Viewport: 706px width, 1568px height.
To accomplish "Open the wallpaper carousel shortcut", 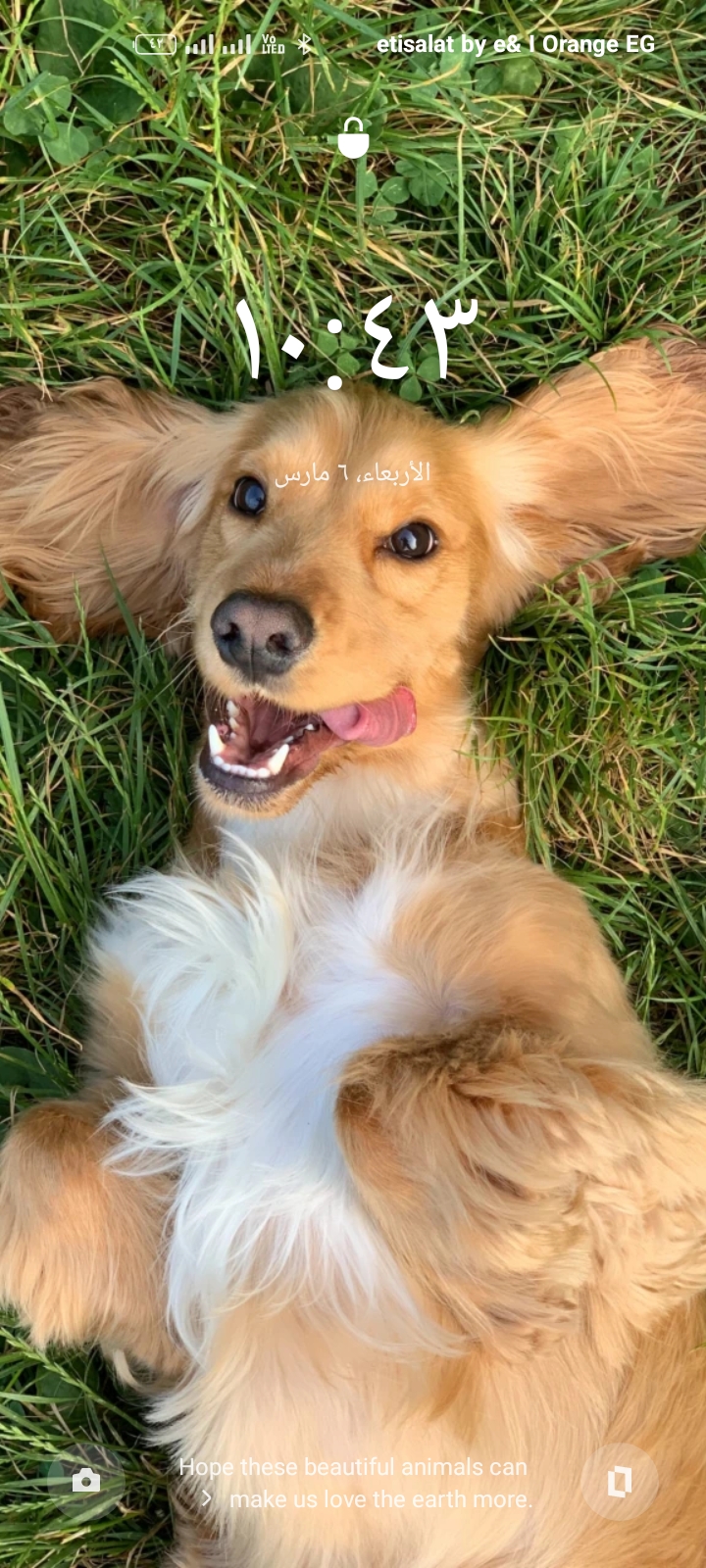I will (619, 1481).
